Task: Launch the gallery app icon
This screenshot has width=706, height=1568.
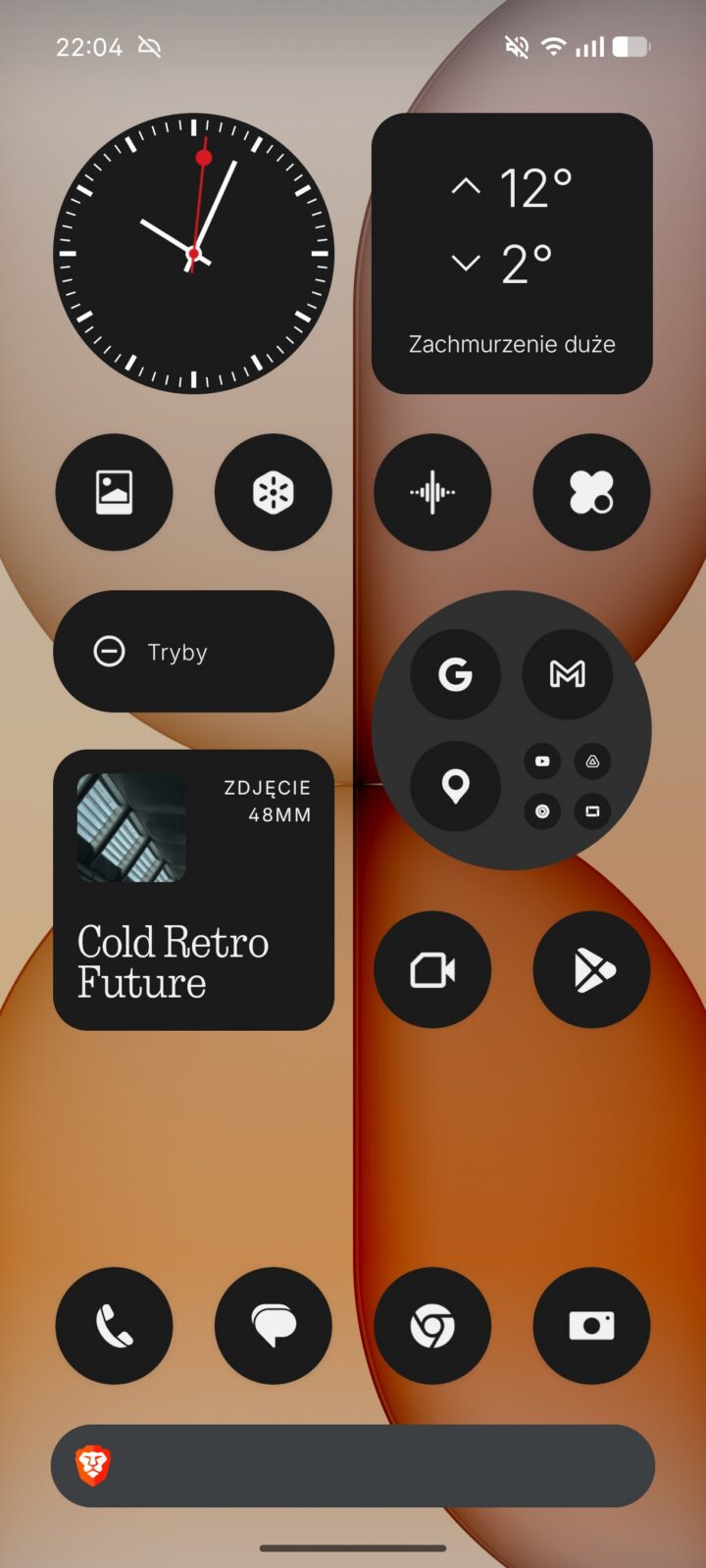Action: coord(114,492)
